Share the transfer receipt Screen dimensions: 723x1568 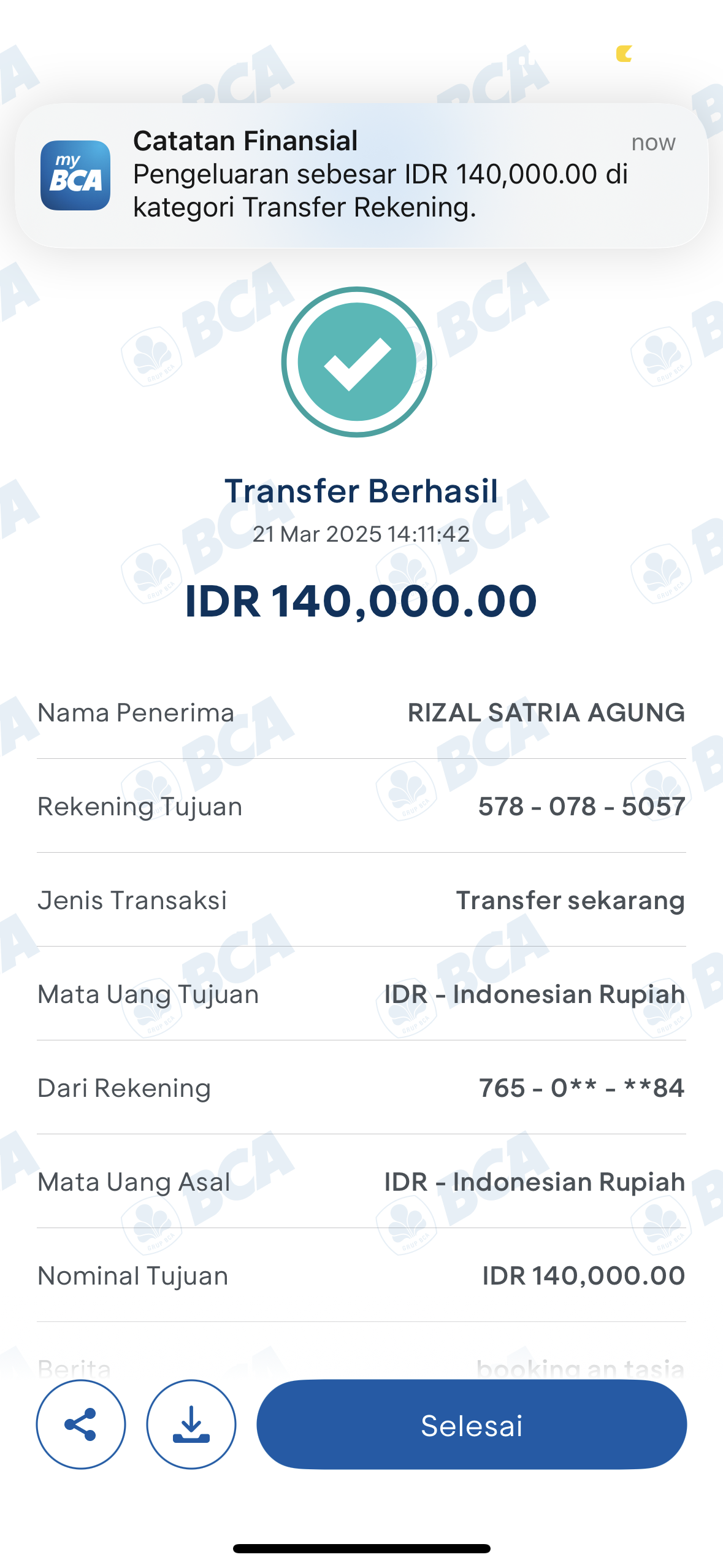tap(81, 1424)
